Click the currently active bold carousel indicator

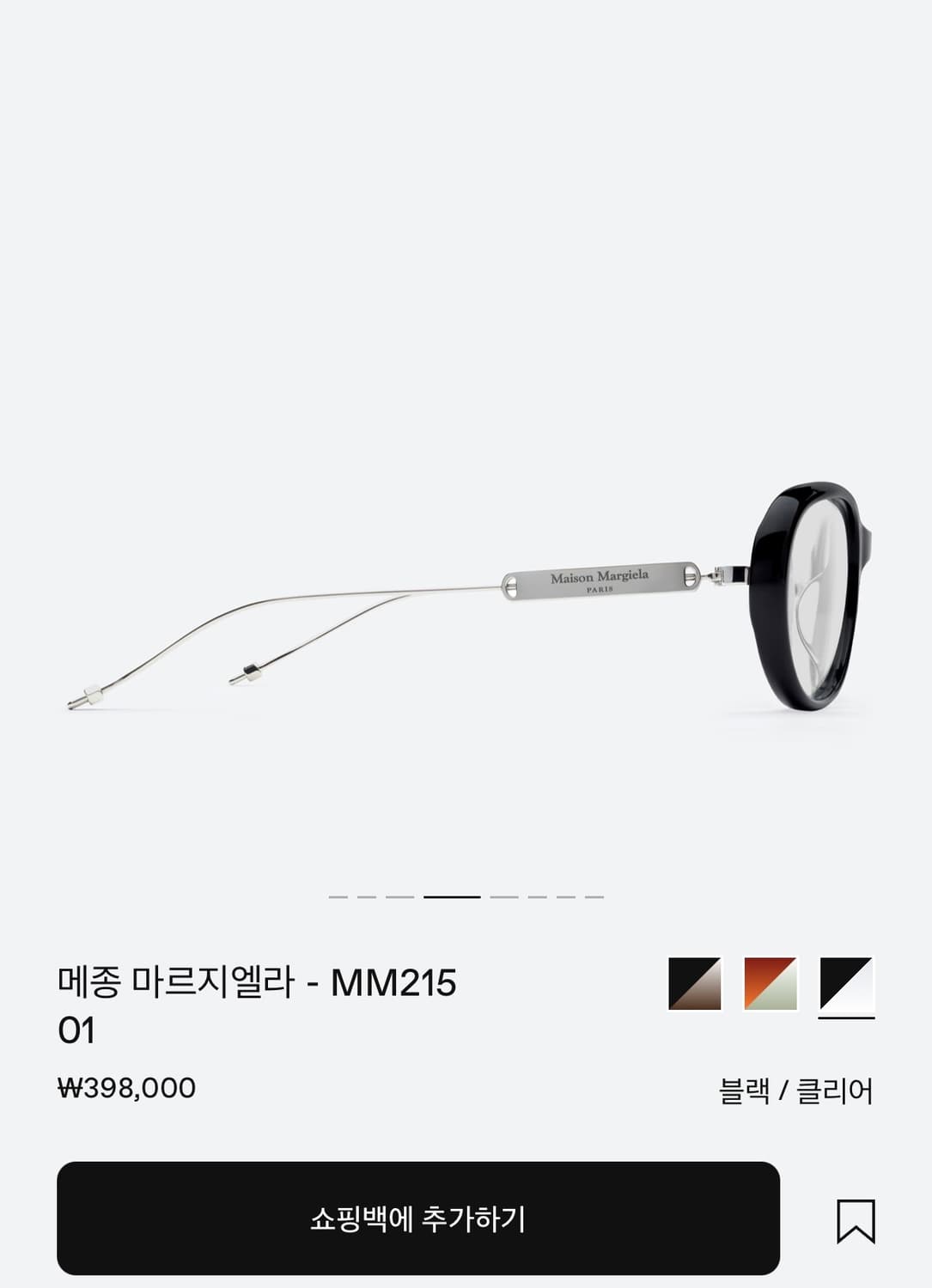pyautogui.click(x=453, y=896)
